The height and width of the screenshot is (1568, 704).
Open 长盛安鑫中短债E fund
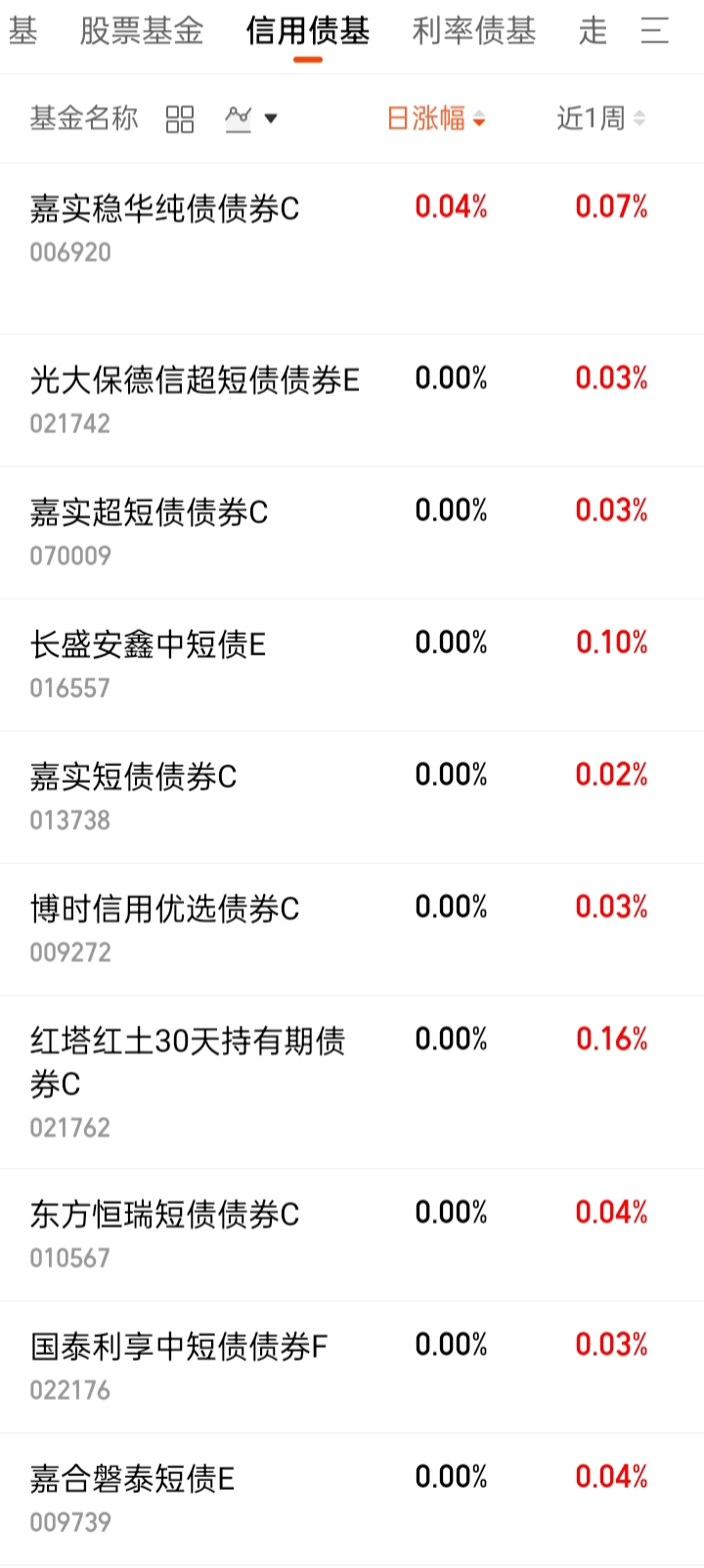point(352,665)
